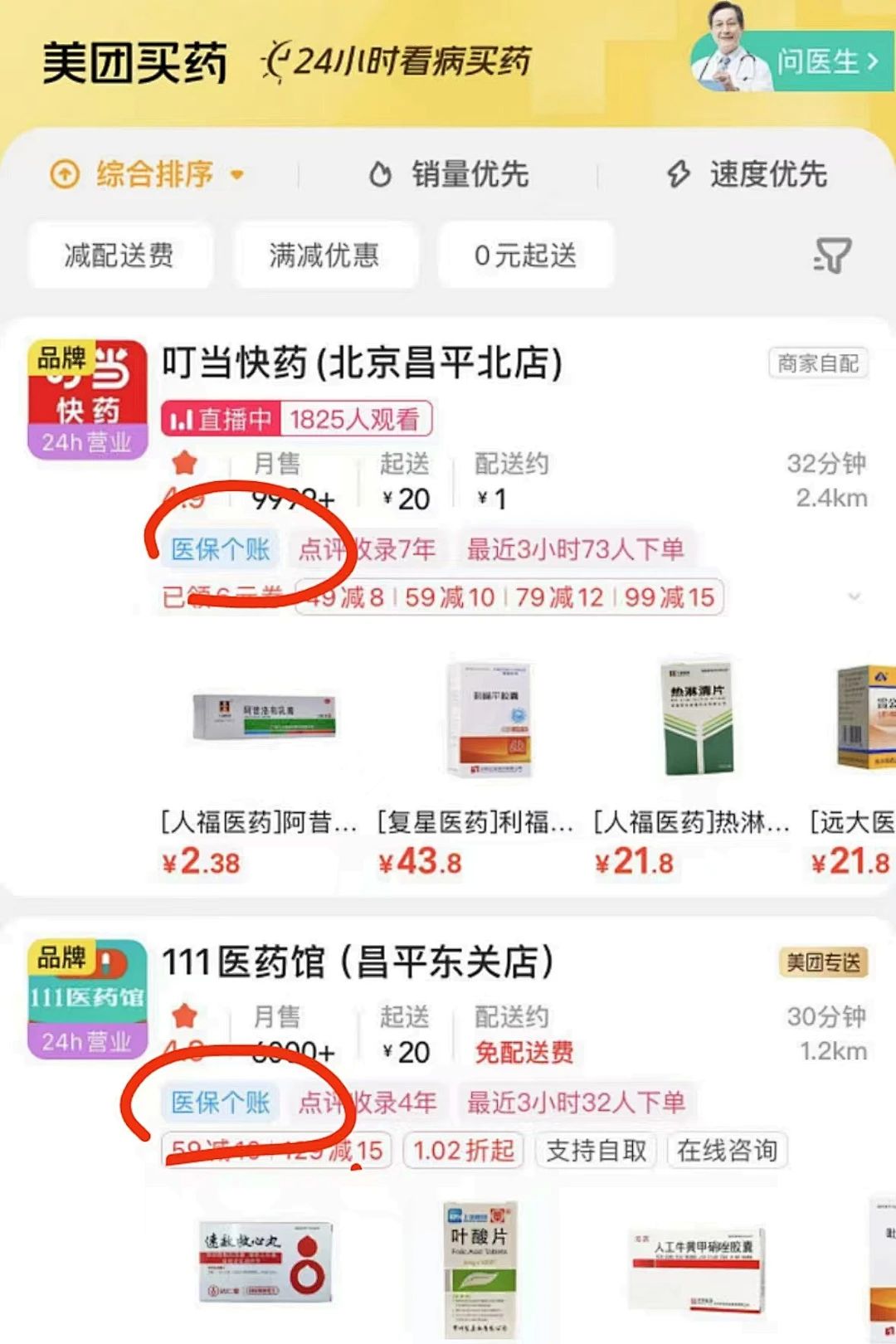The width and height of the screenshot is (896, 1344).
Task: Watch the 叮当快药 live stream 直播中
Action: coord(297,419)
